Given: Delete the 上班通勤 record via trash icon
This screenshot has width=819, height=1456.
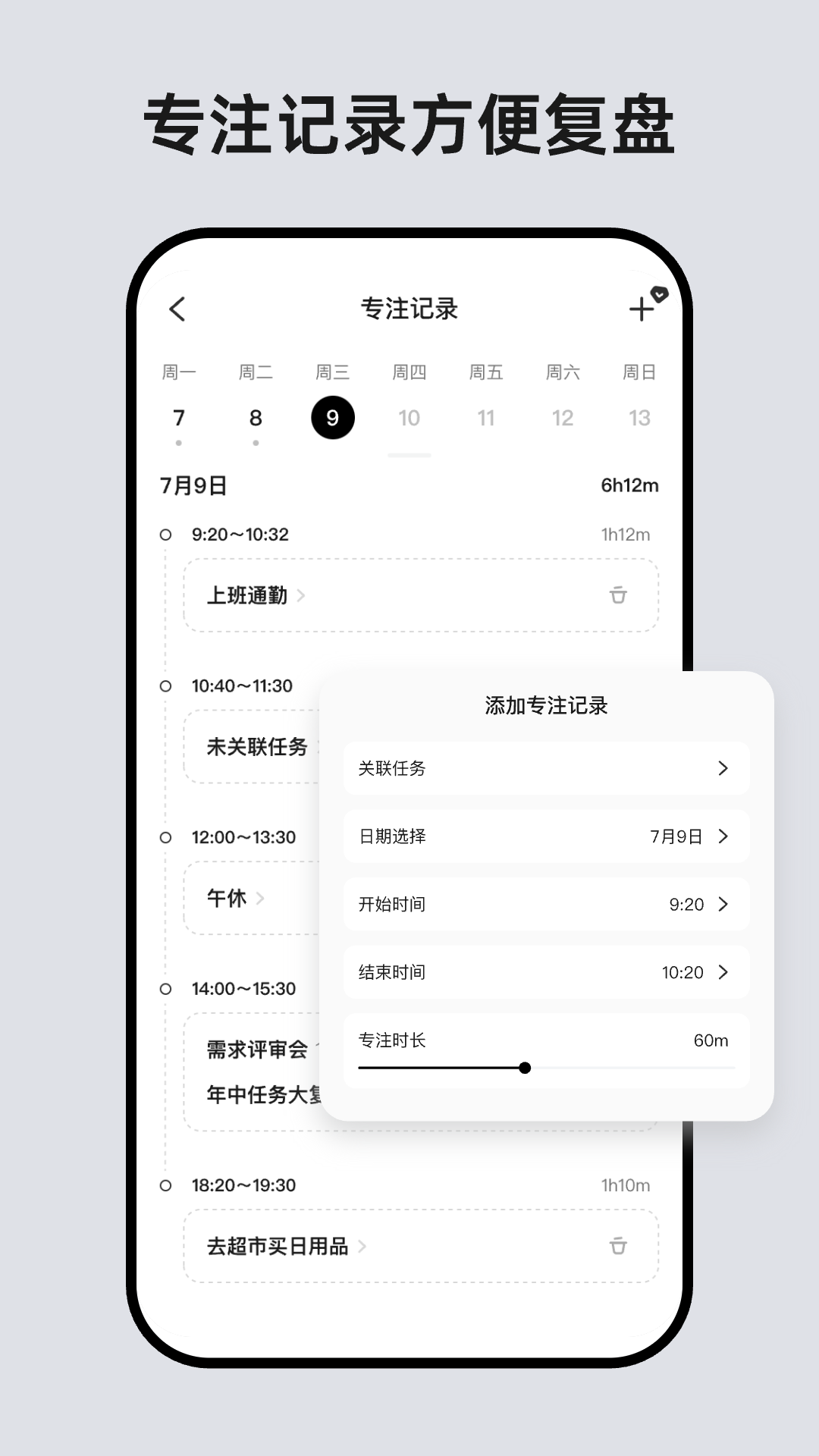Looking at the screenshot, I should point(619,595).
